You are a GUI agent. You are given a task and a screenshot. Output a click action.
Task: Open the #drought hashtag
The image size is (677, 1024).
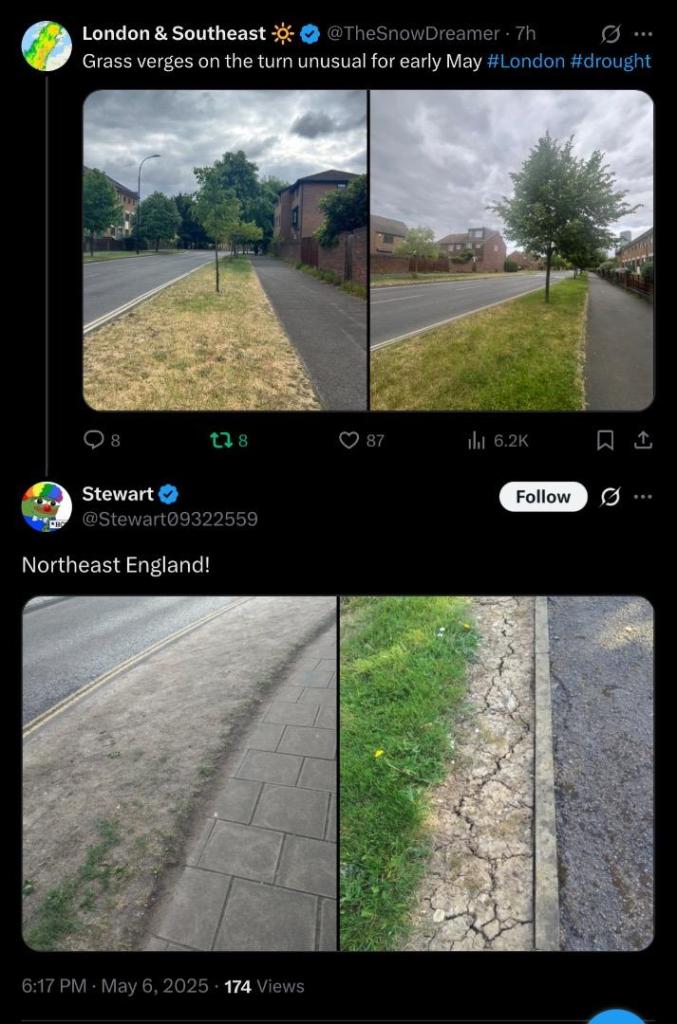coord(610,61)
